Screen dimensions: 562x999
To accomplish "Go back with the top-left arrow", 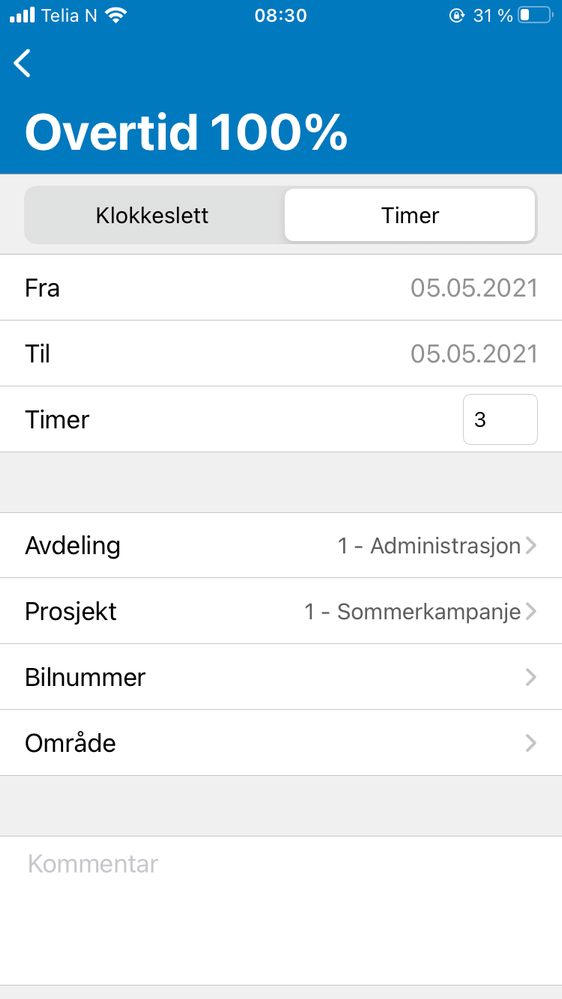I will [22, 63].
